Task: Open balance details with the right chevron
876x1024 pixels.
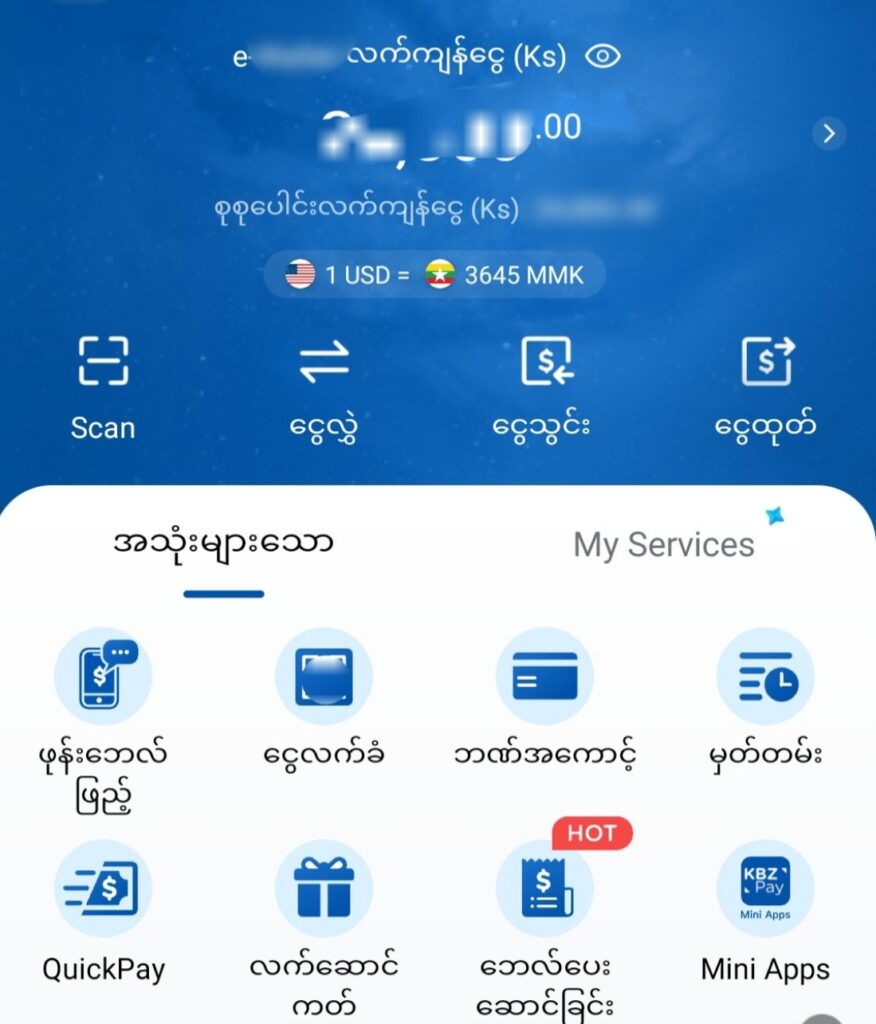Action: point(828,133)
